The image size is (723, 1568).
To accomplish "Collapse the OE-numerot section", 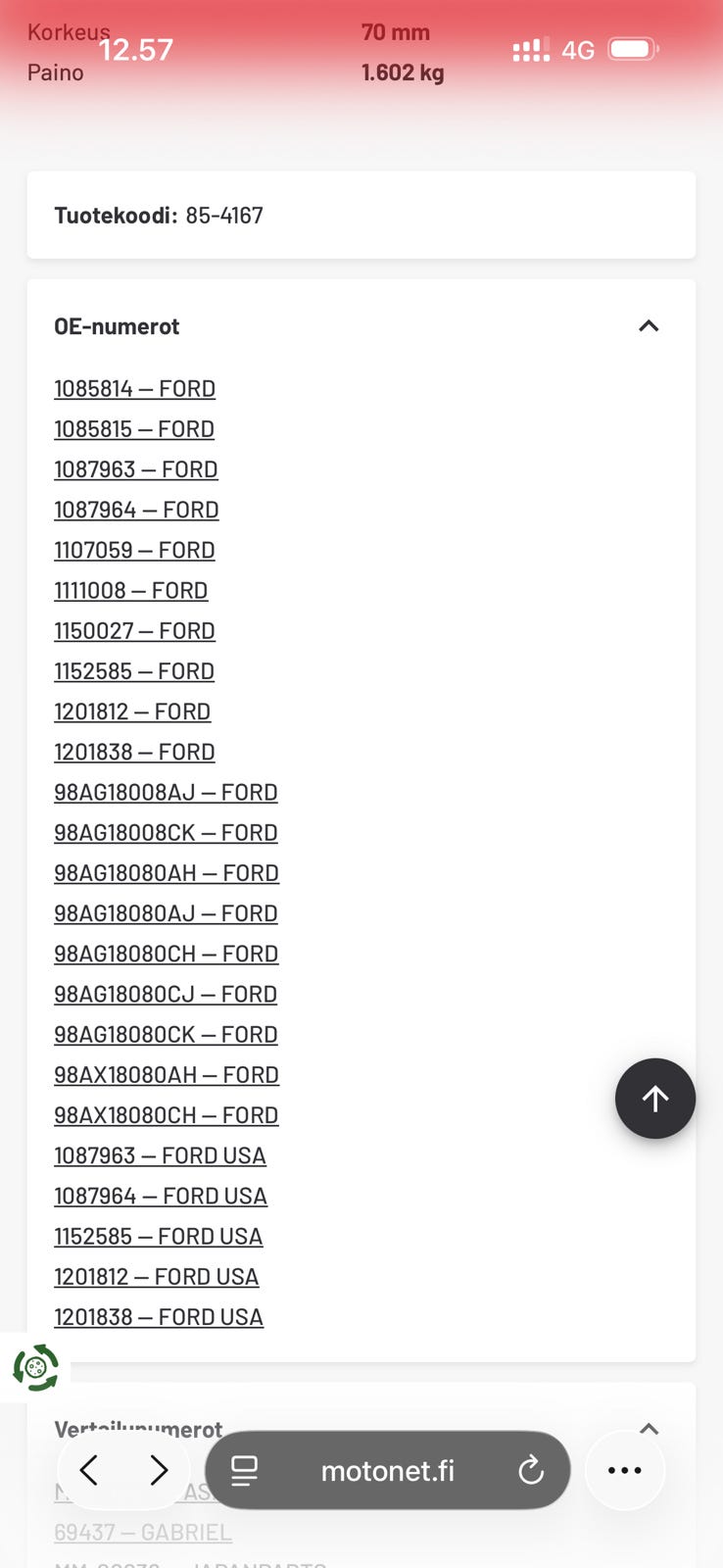I will 649,326.
